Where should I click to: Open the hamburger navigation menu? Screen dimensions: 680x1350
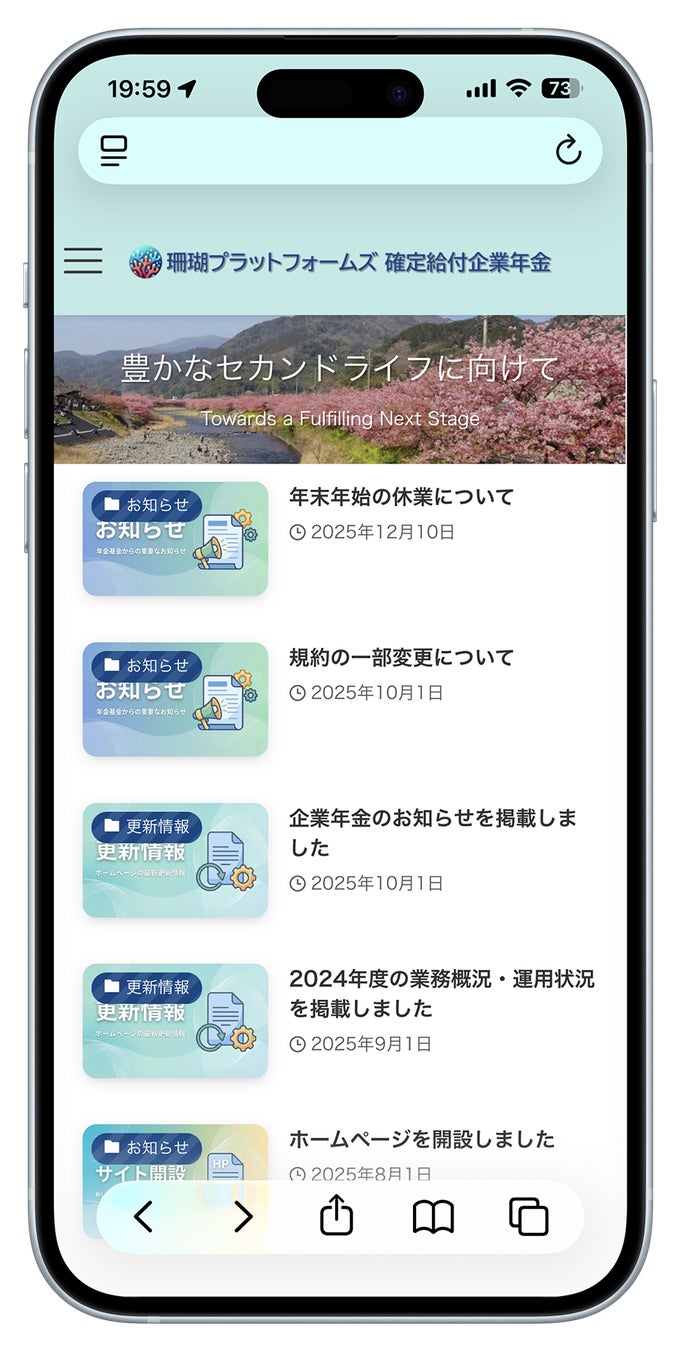[83, 262]
